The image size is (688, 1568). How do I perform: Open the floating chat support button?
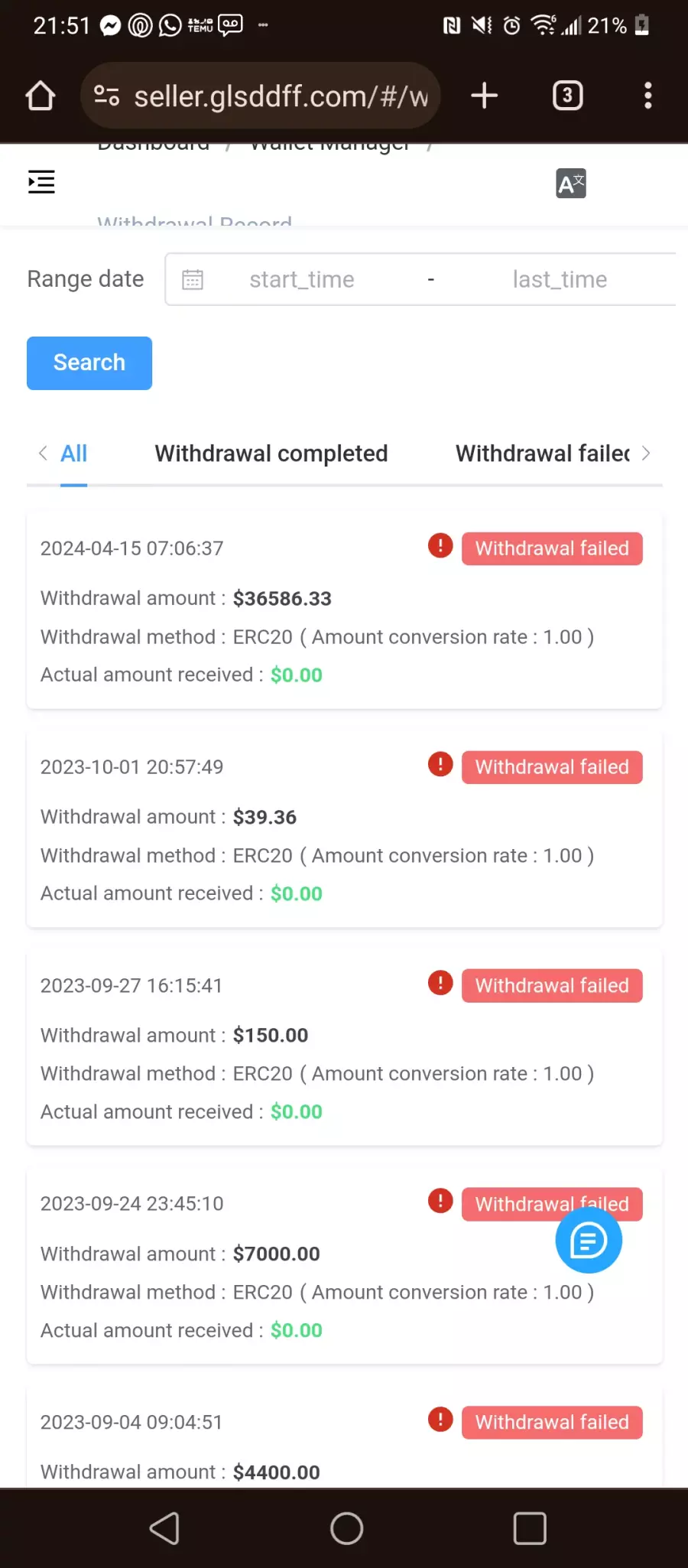pos(589,1240)
